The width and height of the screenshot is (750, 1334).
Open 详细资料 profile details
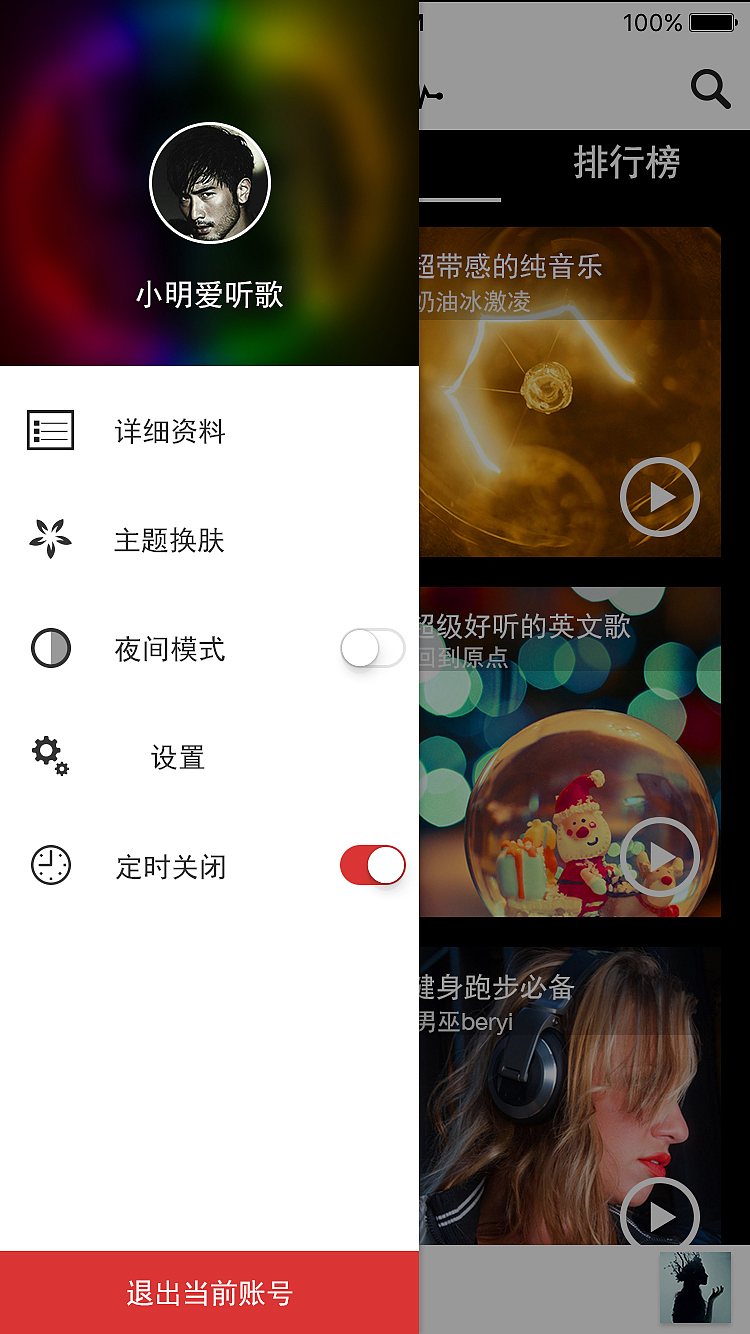coord(170,431)
